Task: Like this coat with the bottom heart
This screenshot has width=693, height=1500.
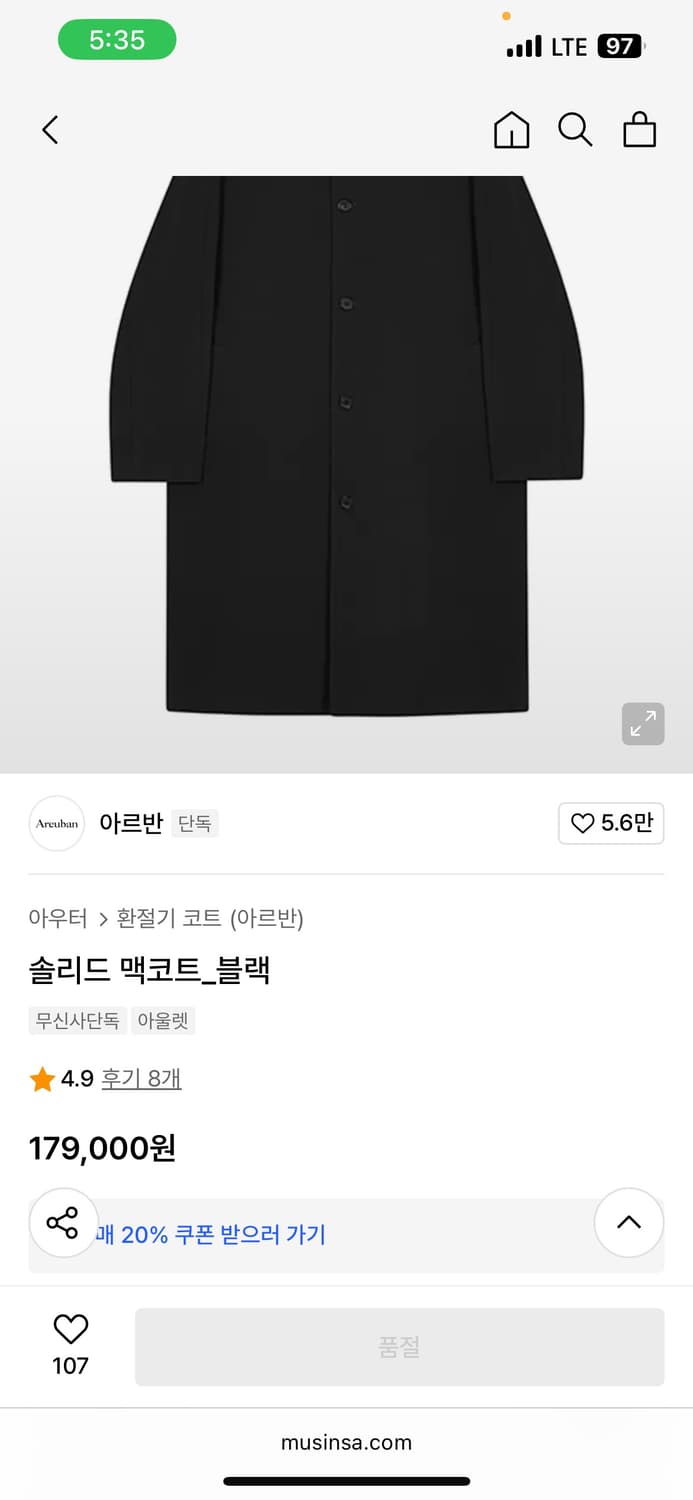Action: (70, 1330)
